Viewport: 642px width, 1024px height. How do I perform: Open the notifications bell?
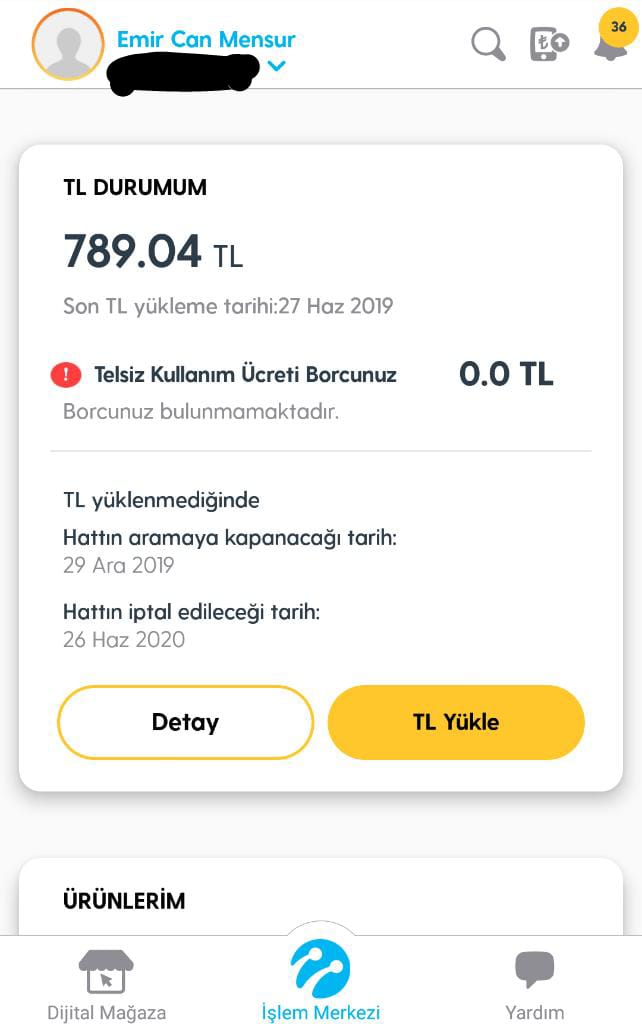[x=609, y=43]
